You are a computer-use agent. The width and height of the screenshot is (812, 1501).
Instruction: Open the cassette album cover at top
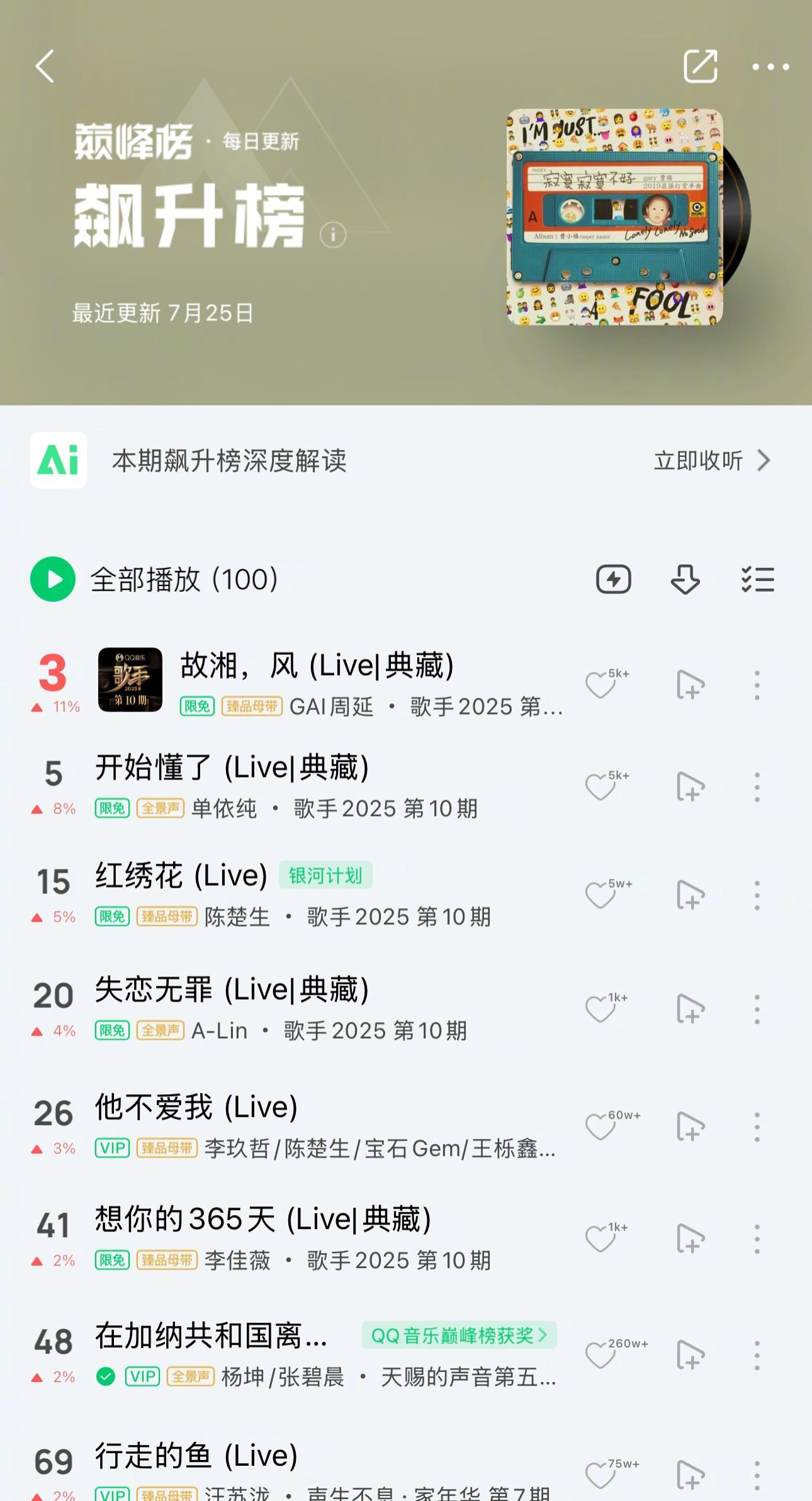pyautogui.click(x=615, y=217)
